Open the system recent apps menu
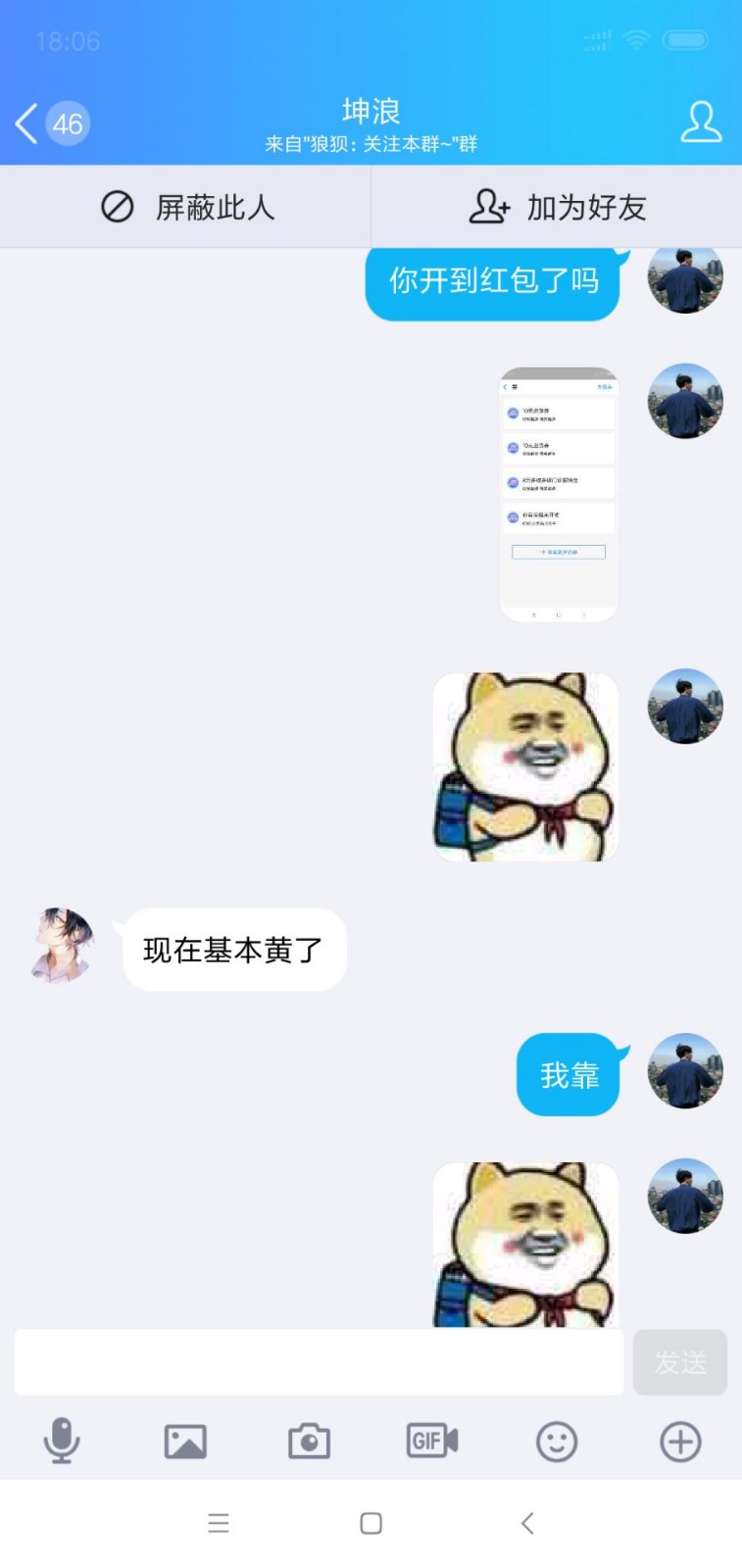742x1568 pixels. [x=219, y=1523]
